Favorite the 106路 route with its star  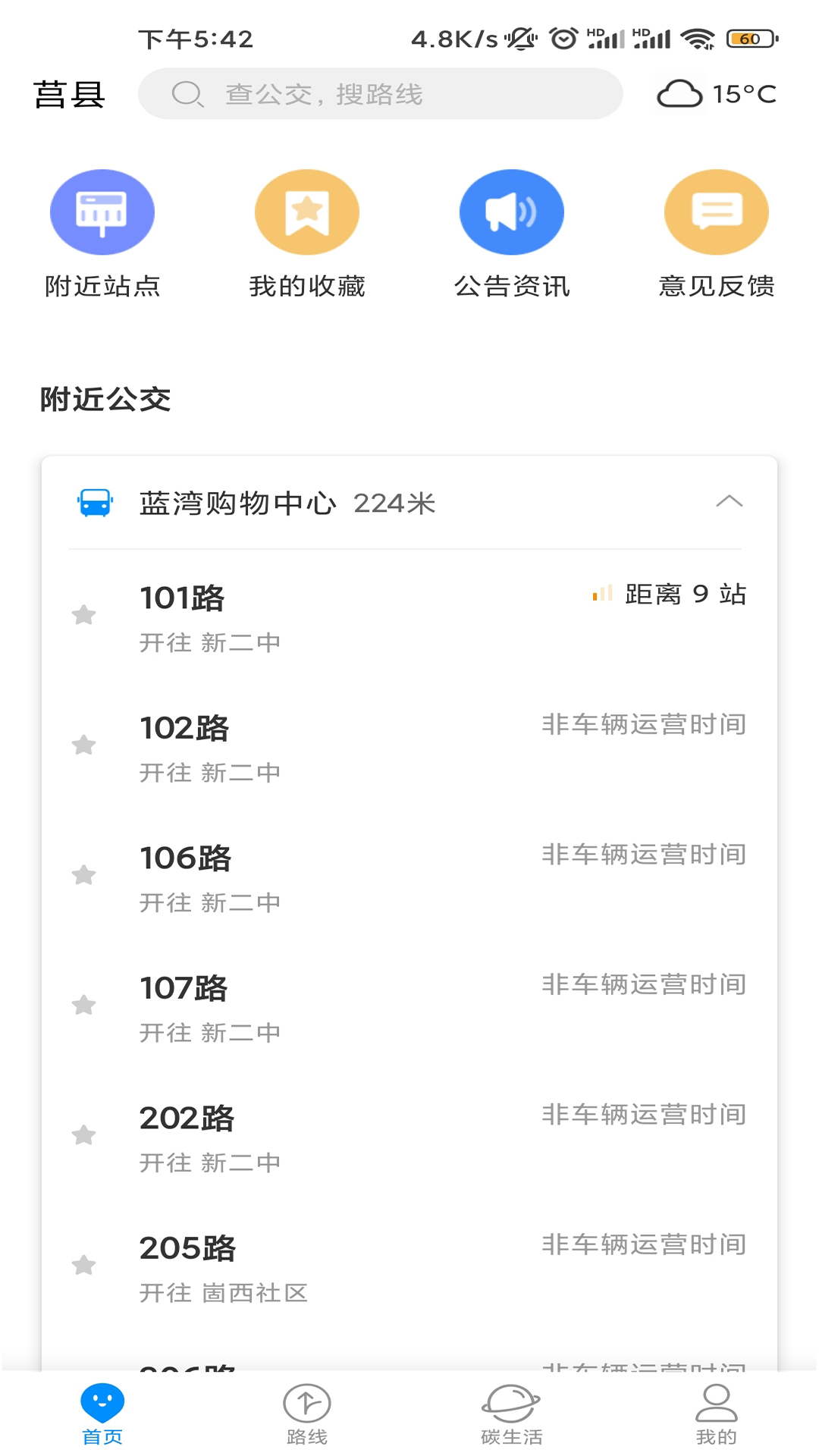[x=83, y=875]
